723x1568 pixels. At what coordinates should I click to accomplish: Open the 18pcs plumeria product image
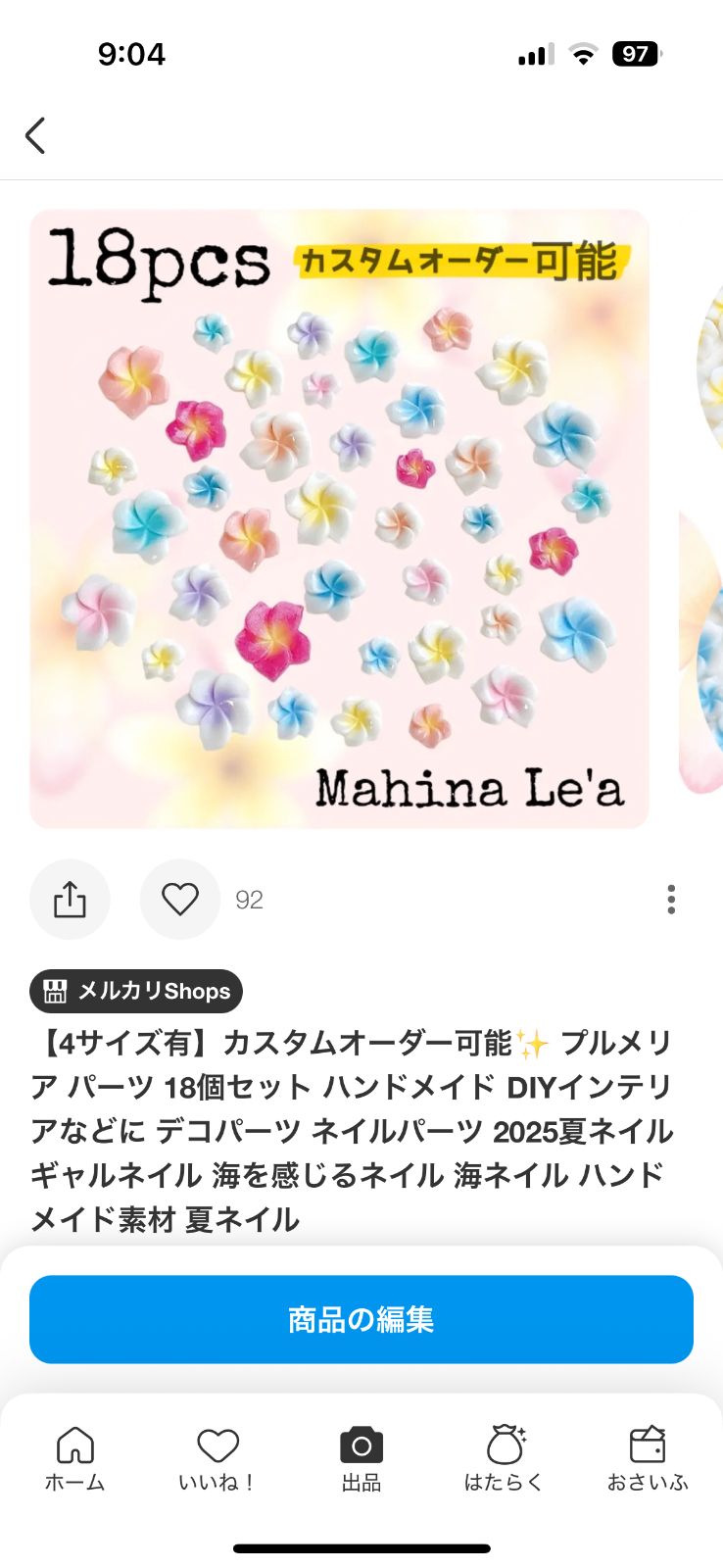tap(339, 519)
